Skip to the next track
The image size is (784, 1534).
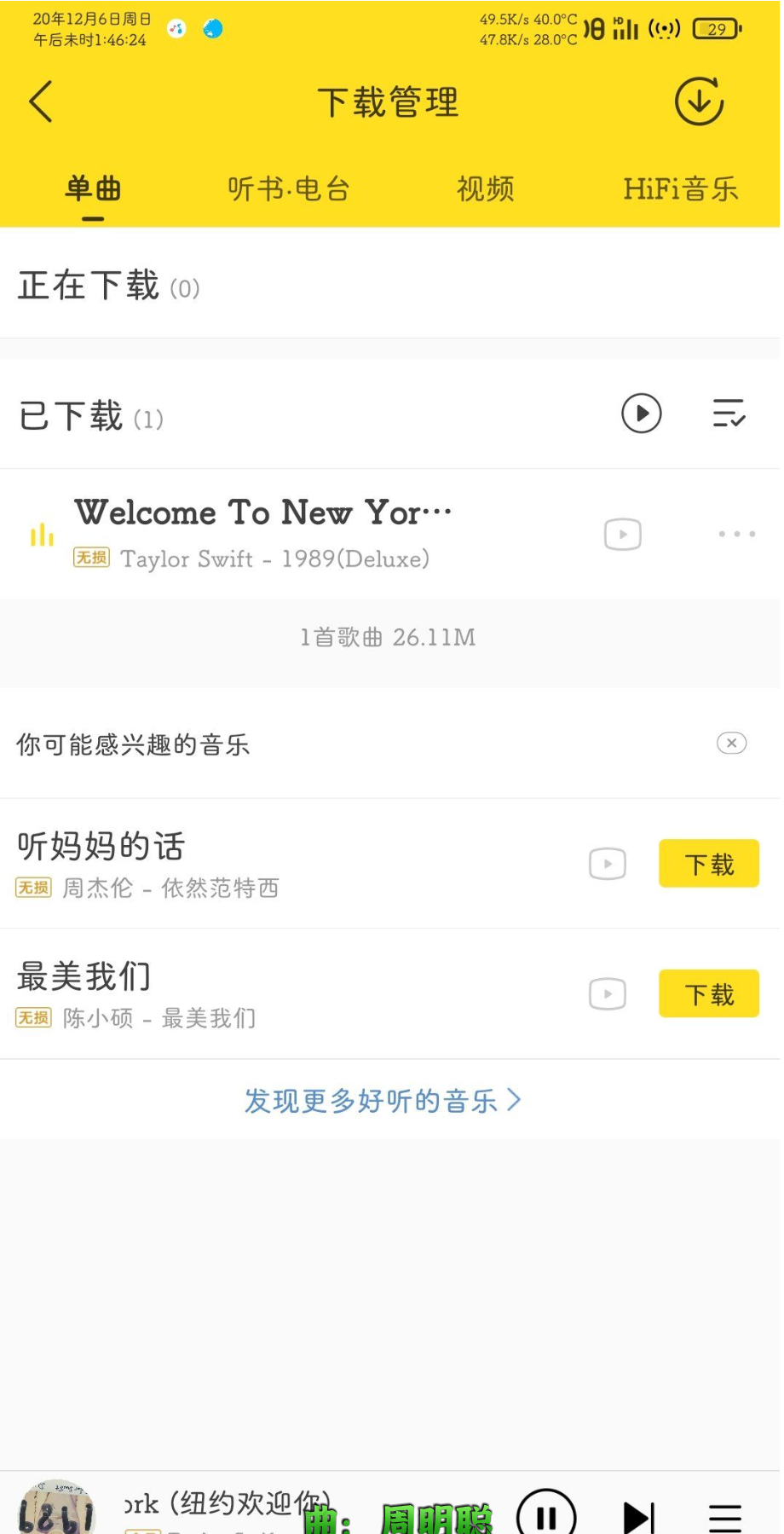(x=638, y=1517)
